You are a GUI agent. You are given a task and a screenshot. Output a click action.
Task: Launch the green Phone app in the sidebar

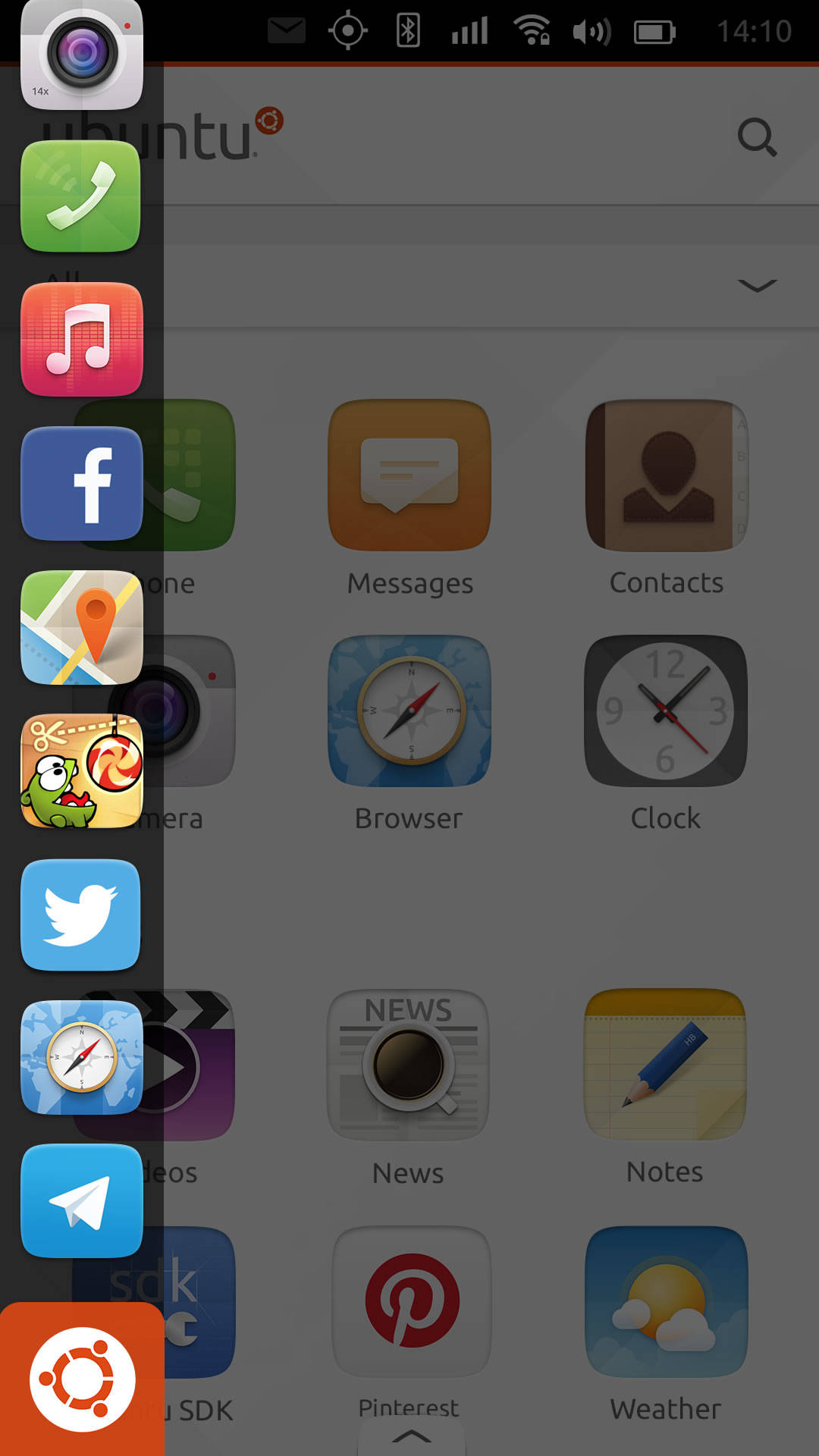coord(81,196)
